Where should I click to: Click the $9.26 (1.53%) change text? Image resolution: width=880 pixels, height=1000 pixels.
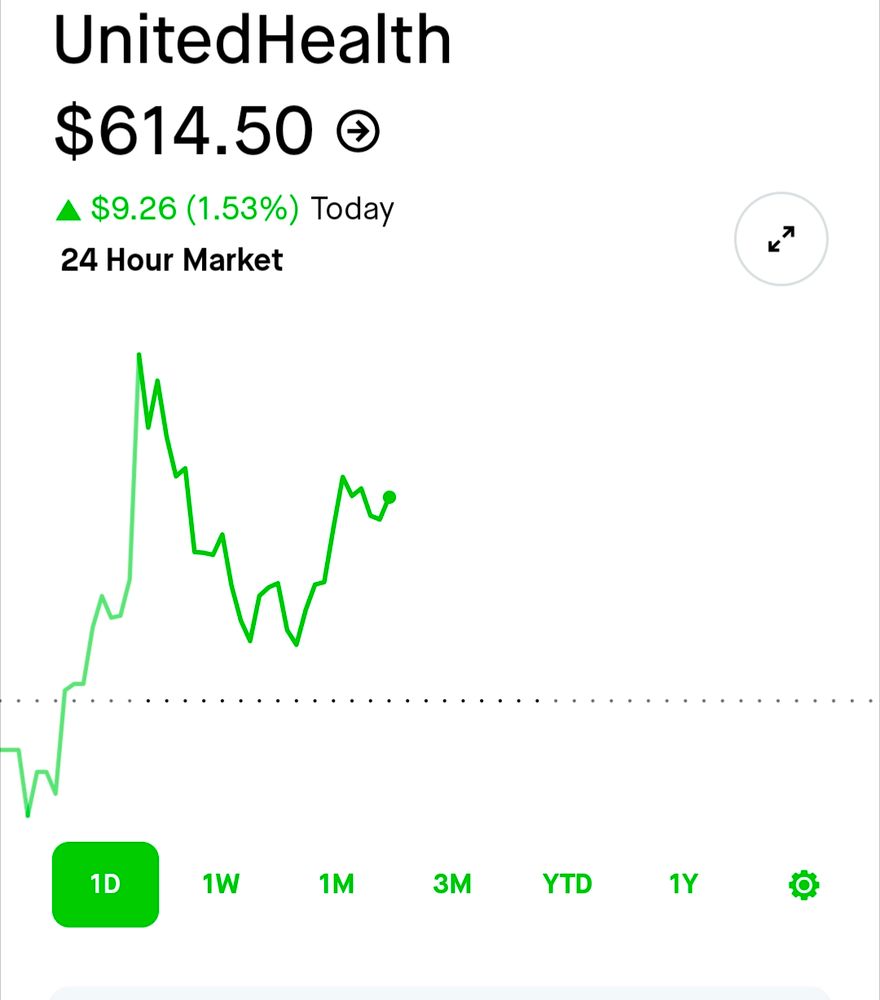pyautogui.click(x=195, y=208)
